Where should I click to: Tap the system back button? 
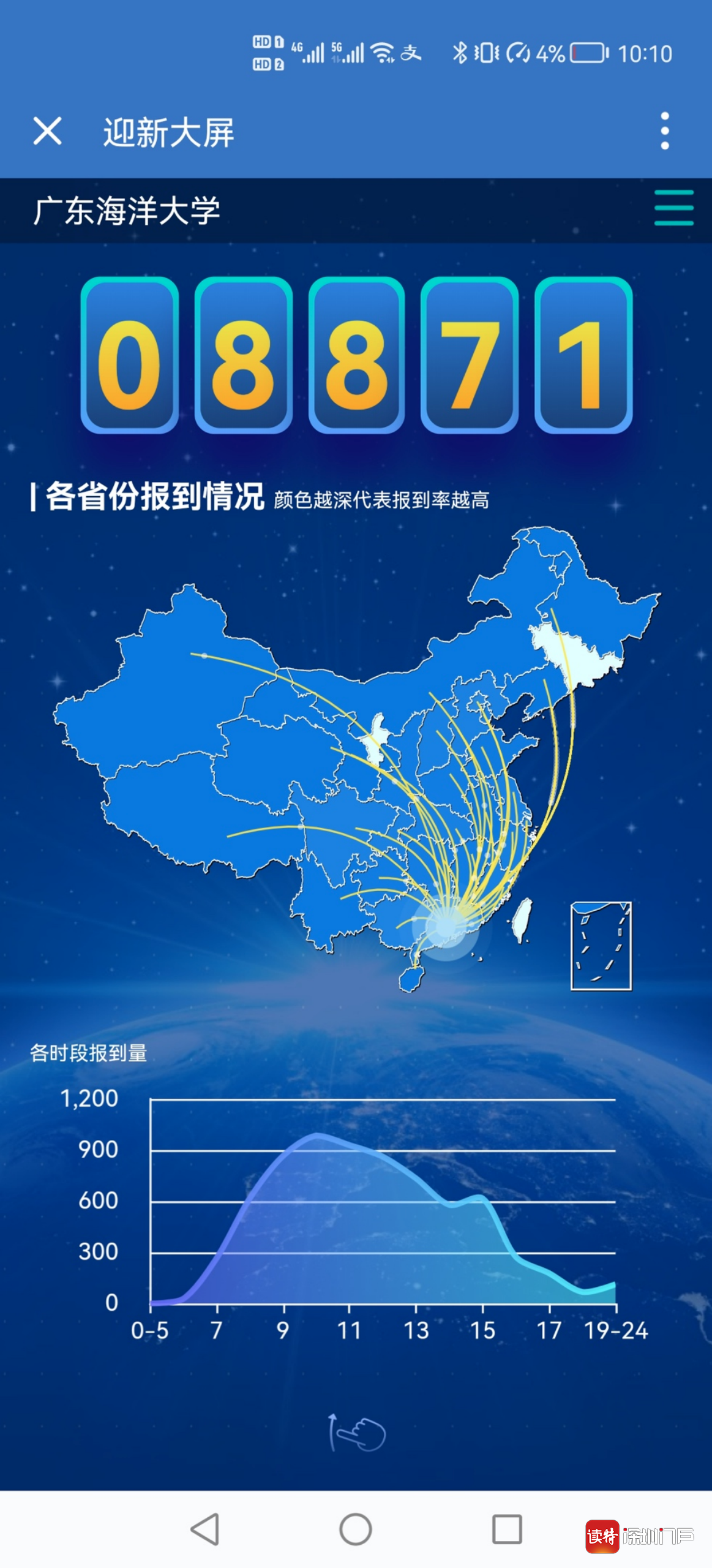(206, 1529)
